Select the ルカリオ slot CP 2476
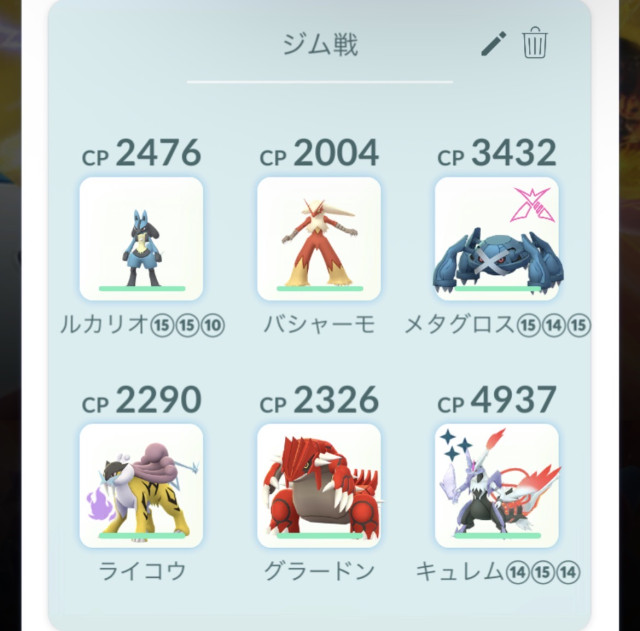 pos(141,239)
